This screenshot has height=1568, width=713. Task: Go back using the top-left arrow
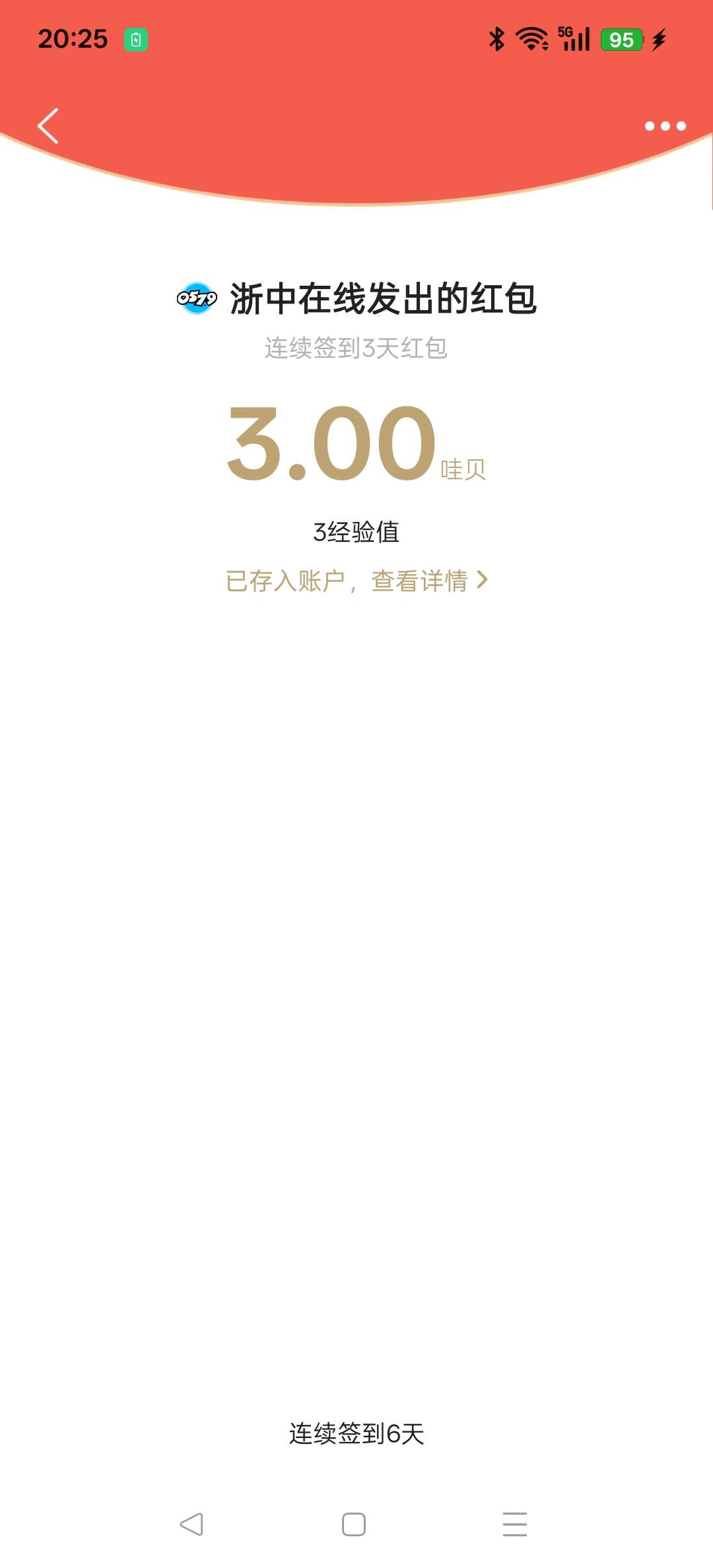tap(48, 125)
